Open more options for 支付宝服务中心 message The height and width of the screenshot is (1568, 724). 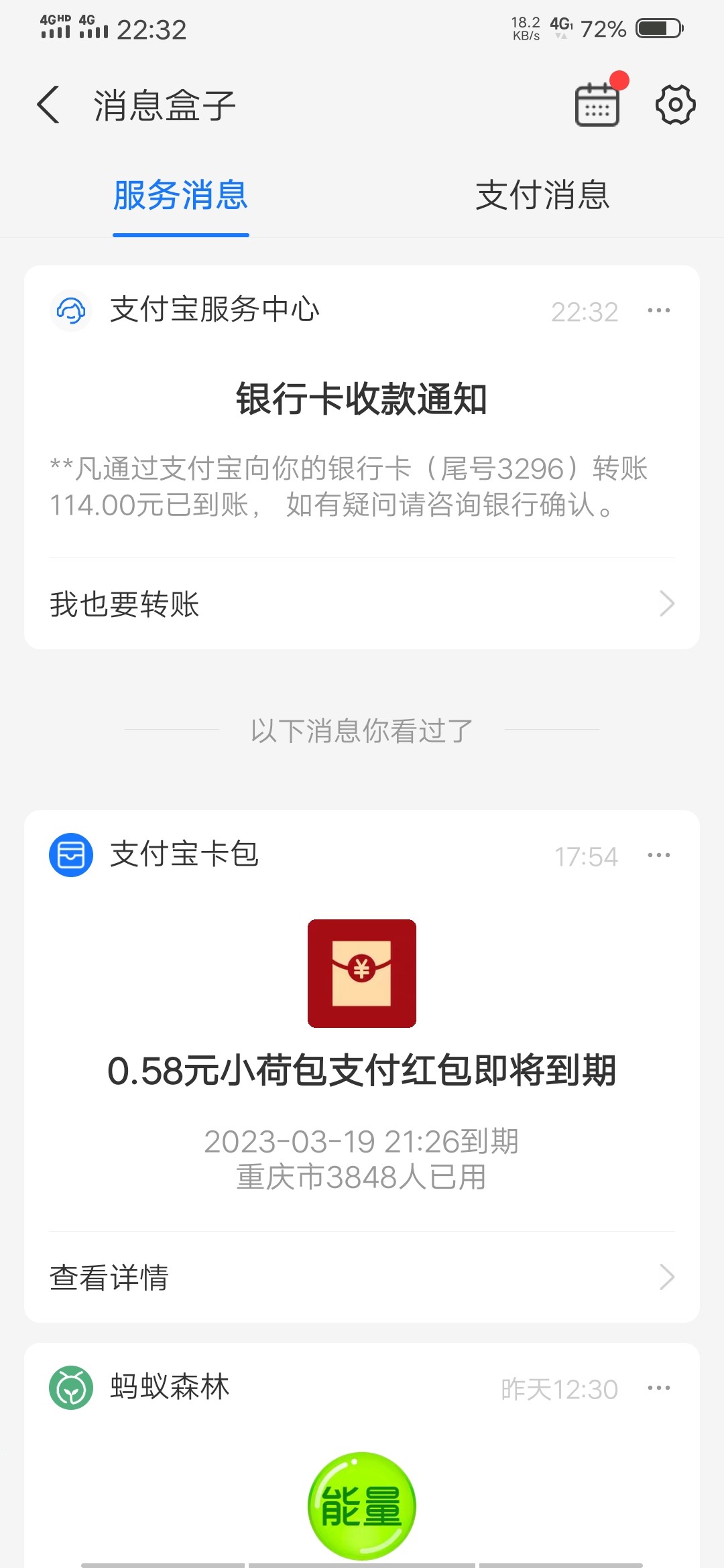click(658, 309)
